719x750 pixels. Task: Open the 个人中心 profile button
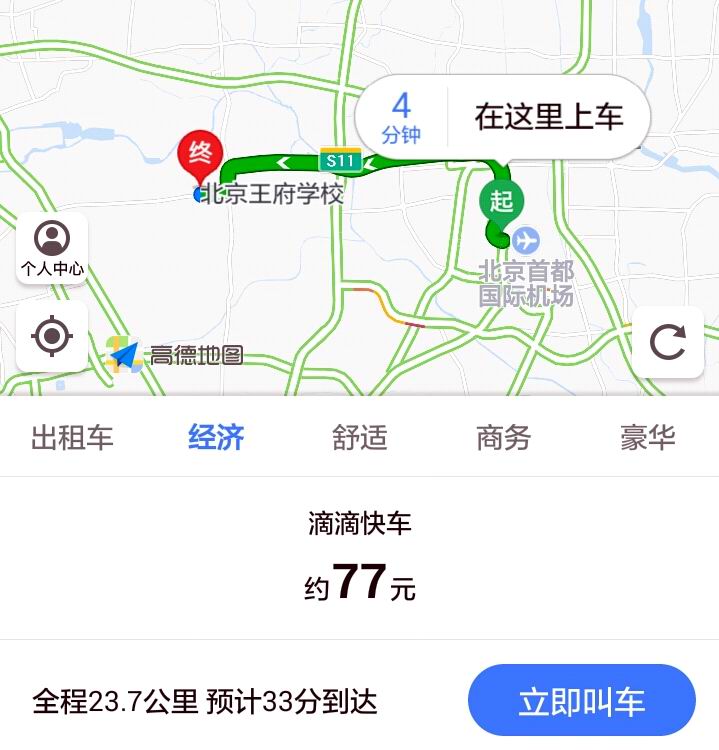tap(52, 248)
